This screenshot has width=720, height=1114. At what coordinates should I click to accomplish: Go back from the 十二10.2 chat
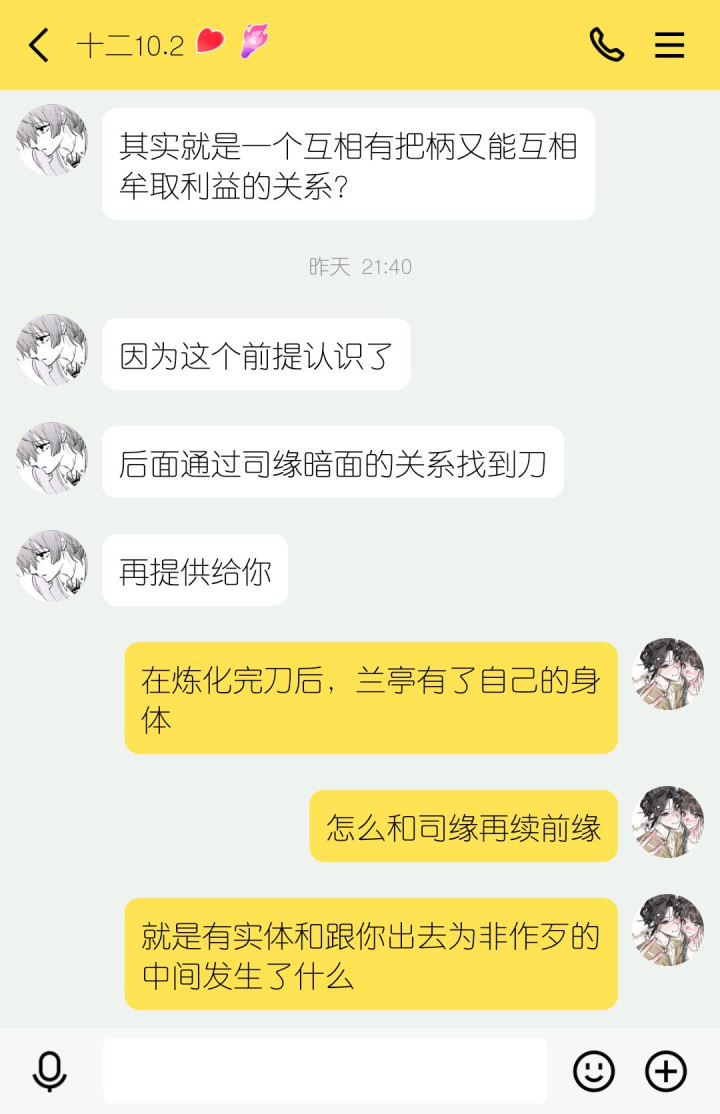coord(38,45)
